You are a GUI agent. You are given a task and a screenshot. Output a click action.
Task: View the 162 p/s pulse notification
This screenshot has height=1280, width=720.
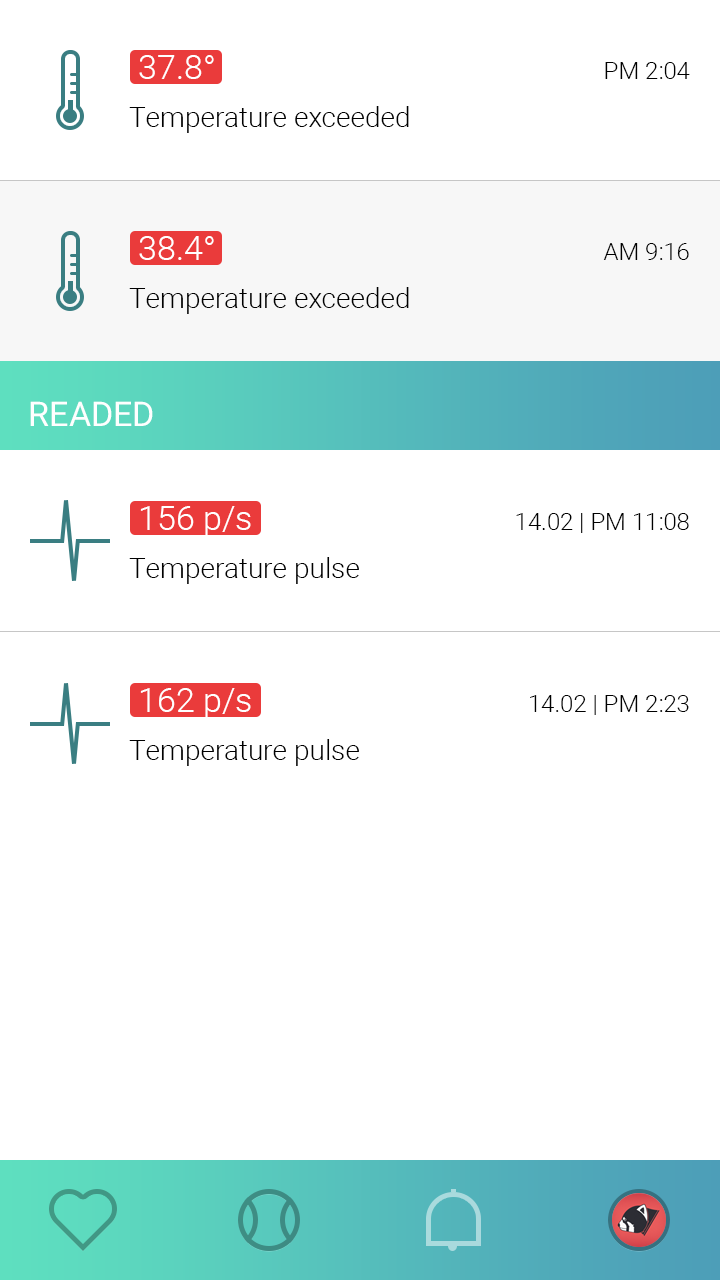tap(360, 723)
